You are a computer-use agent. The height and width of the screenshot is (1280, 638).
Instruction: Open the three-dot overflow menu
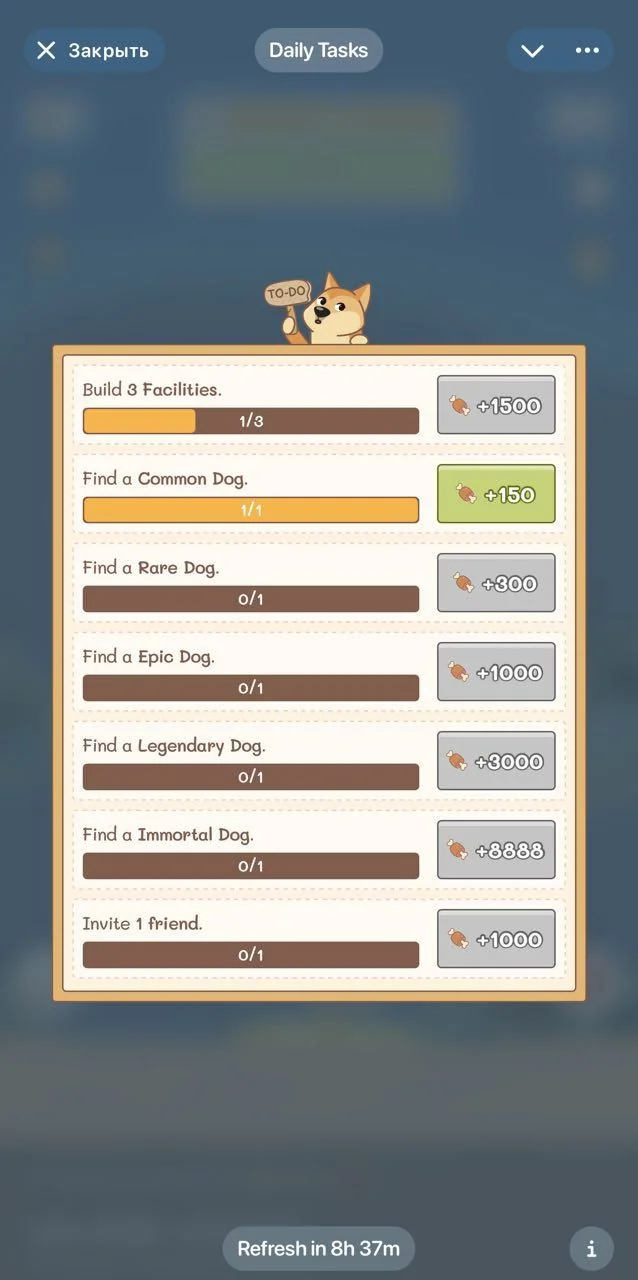click(587, 50)
